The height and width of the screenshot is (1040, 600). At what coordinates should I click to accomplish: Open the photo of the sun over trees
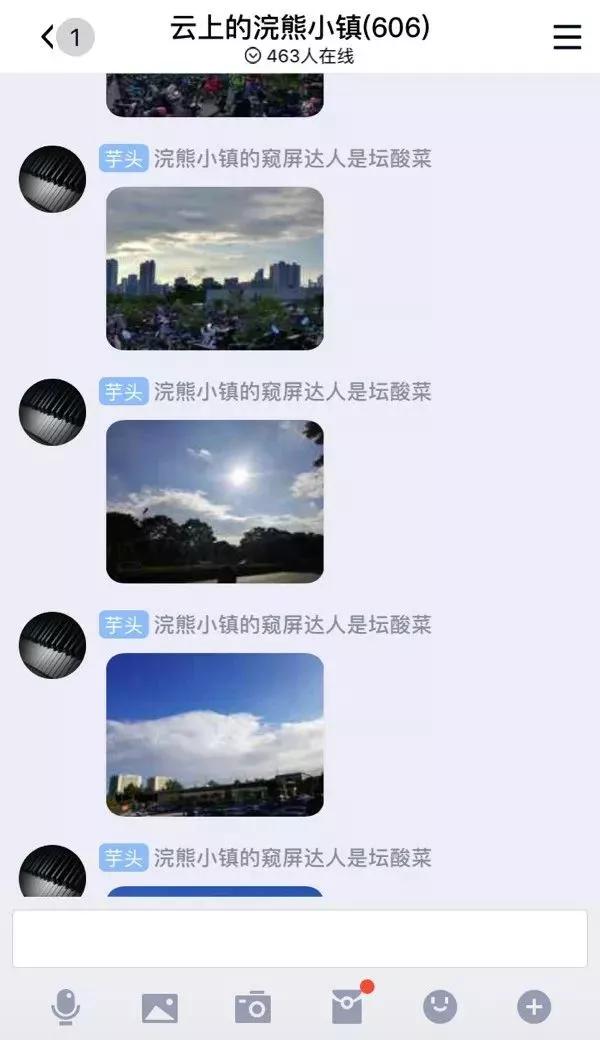coord(215,501)
